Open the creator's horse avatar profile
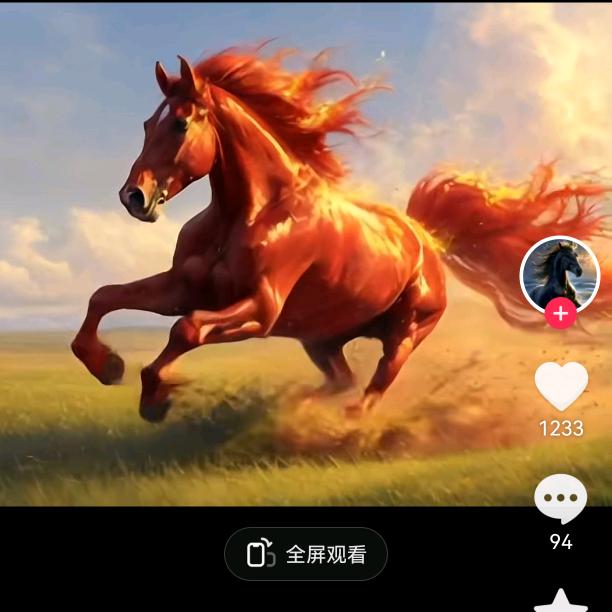The image size is (612, 612). click(559, 272)
